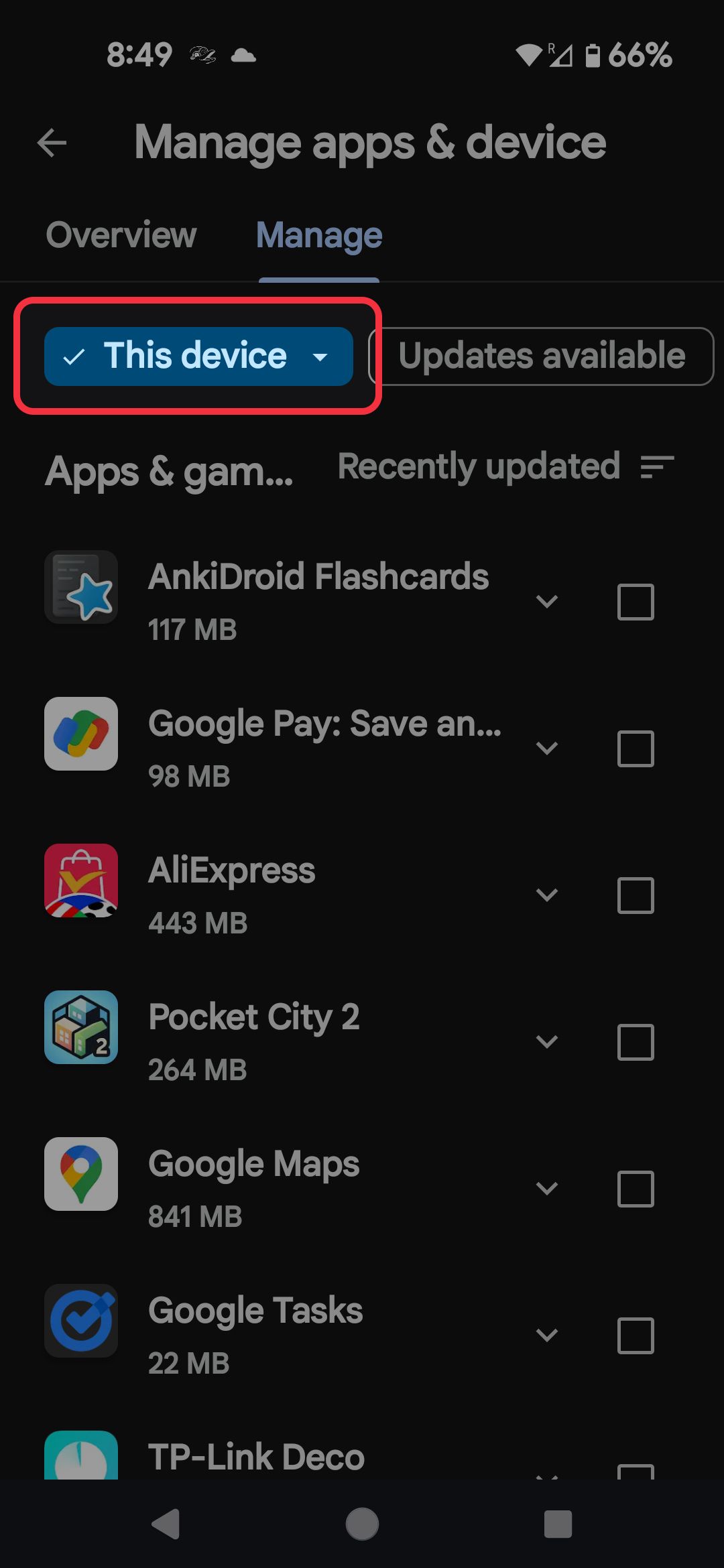Tap the Google Pay app icon
Image resolution: width=724 pixels, height=1568 pixels.
pyautogui.click(x=80, y=734)
